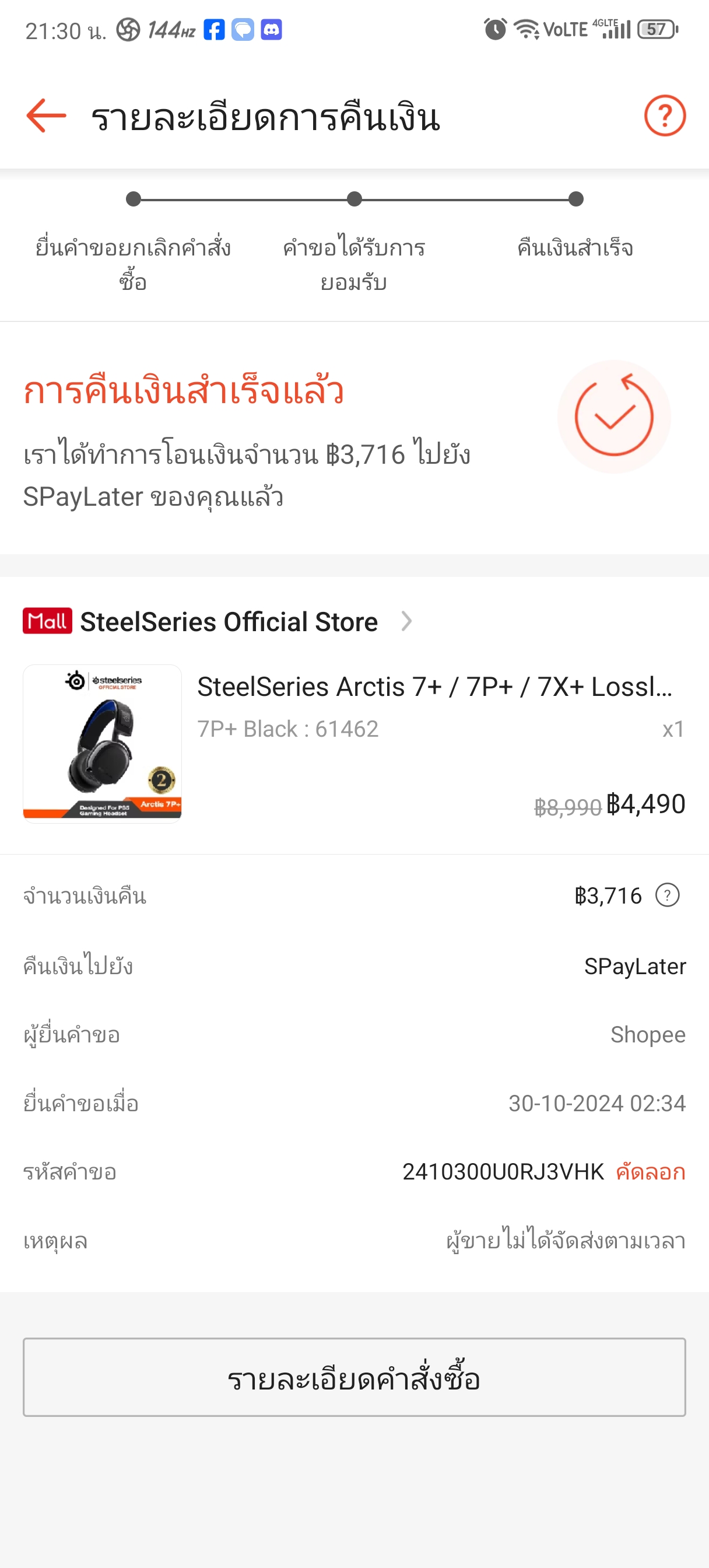Tap the รายละเอียดคำสั่งซื้อ button
The height and width of the screenshot is (1568, 709).
[354, 1377]
